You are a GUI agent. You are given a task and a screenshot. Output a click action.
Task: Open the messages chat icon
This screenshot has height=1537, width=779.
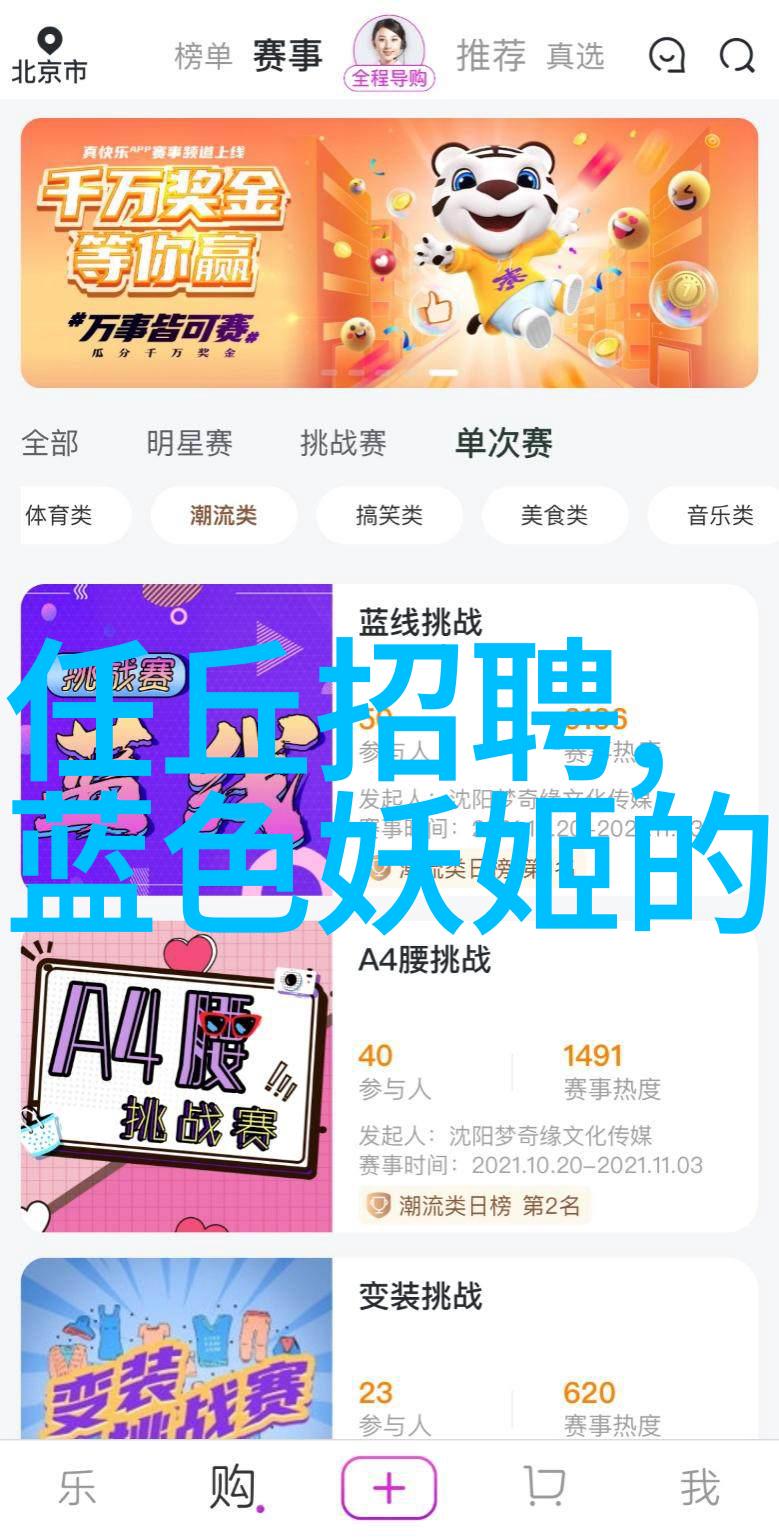tap(667, 56)
